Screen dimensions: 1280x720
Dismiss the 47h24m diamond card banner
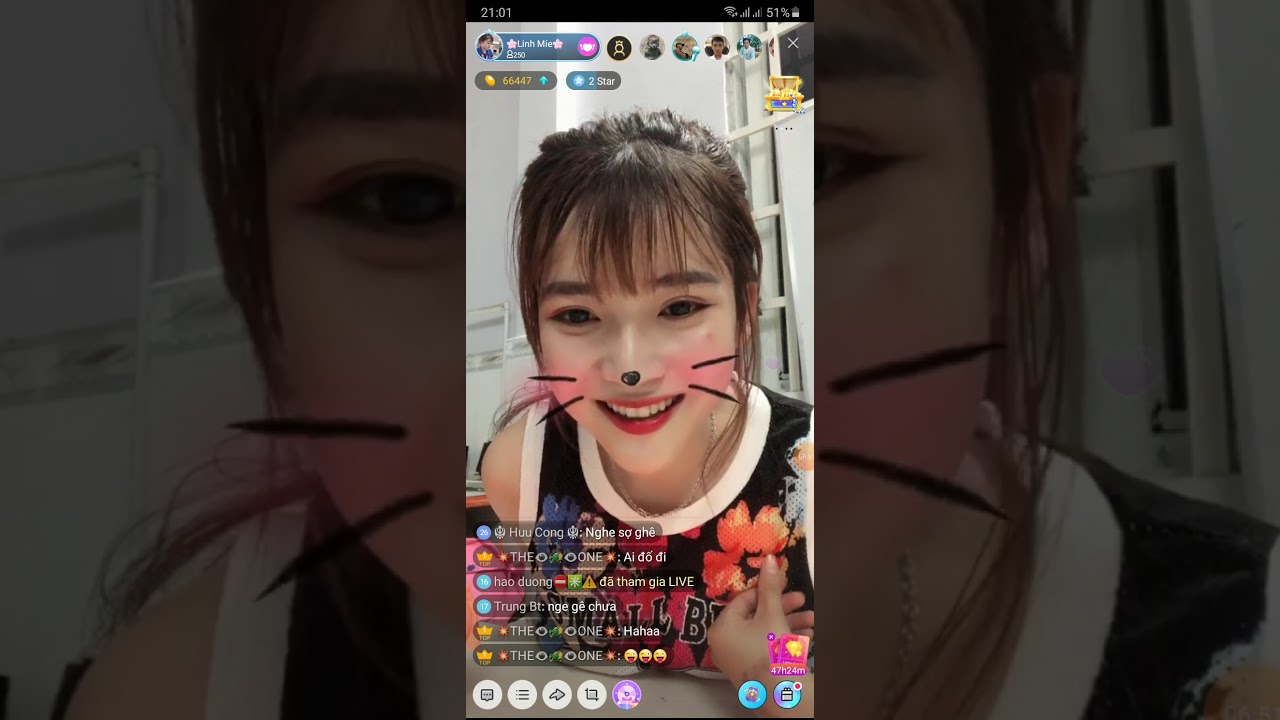[771, 637]
